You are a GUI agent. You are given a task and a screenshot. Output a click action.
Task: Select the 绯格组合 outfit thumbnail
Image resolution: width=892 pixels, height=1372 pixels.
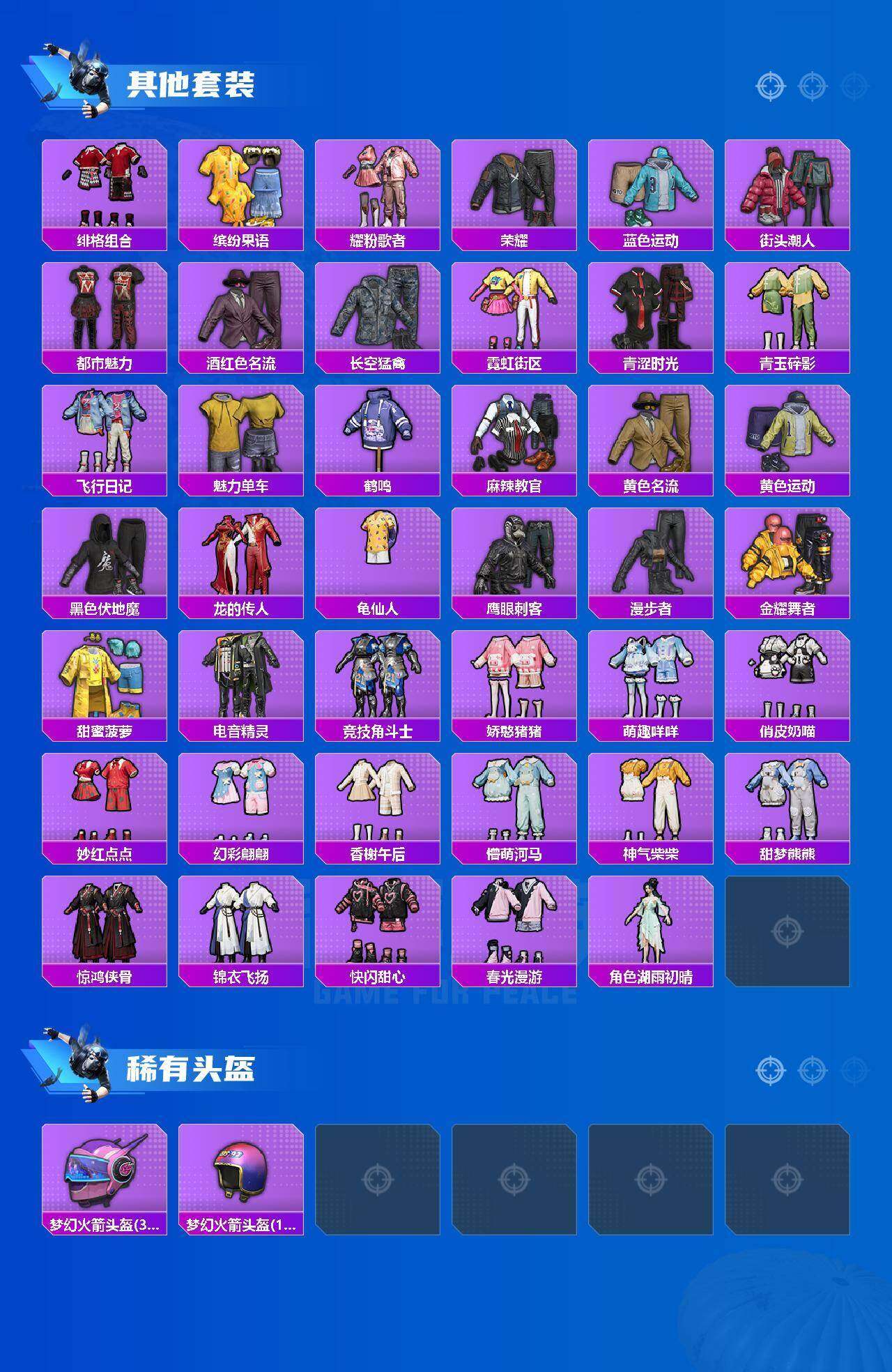click(x=103, y=185)
